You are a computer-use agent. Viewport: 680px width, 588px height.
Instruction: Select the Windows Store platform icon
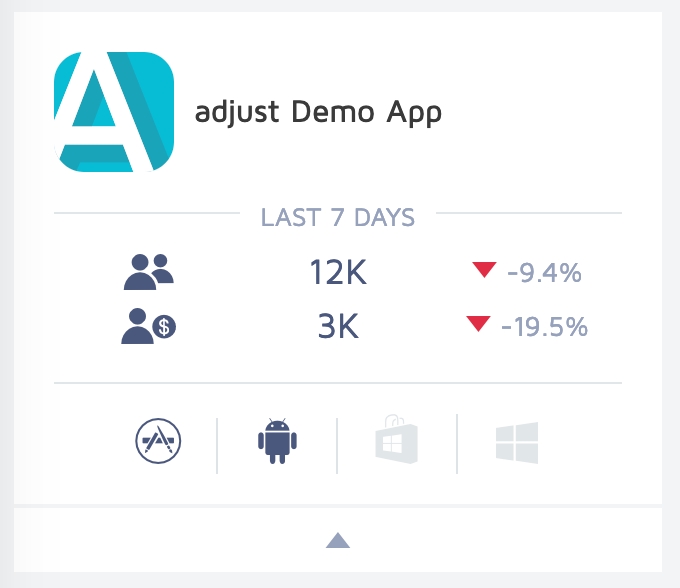pyautogui.click(x=396, y=441)
